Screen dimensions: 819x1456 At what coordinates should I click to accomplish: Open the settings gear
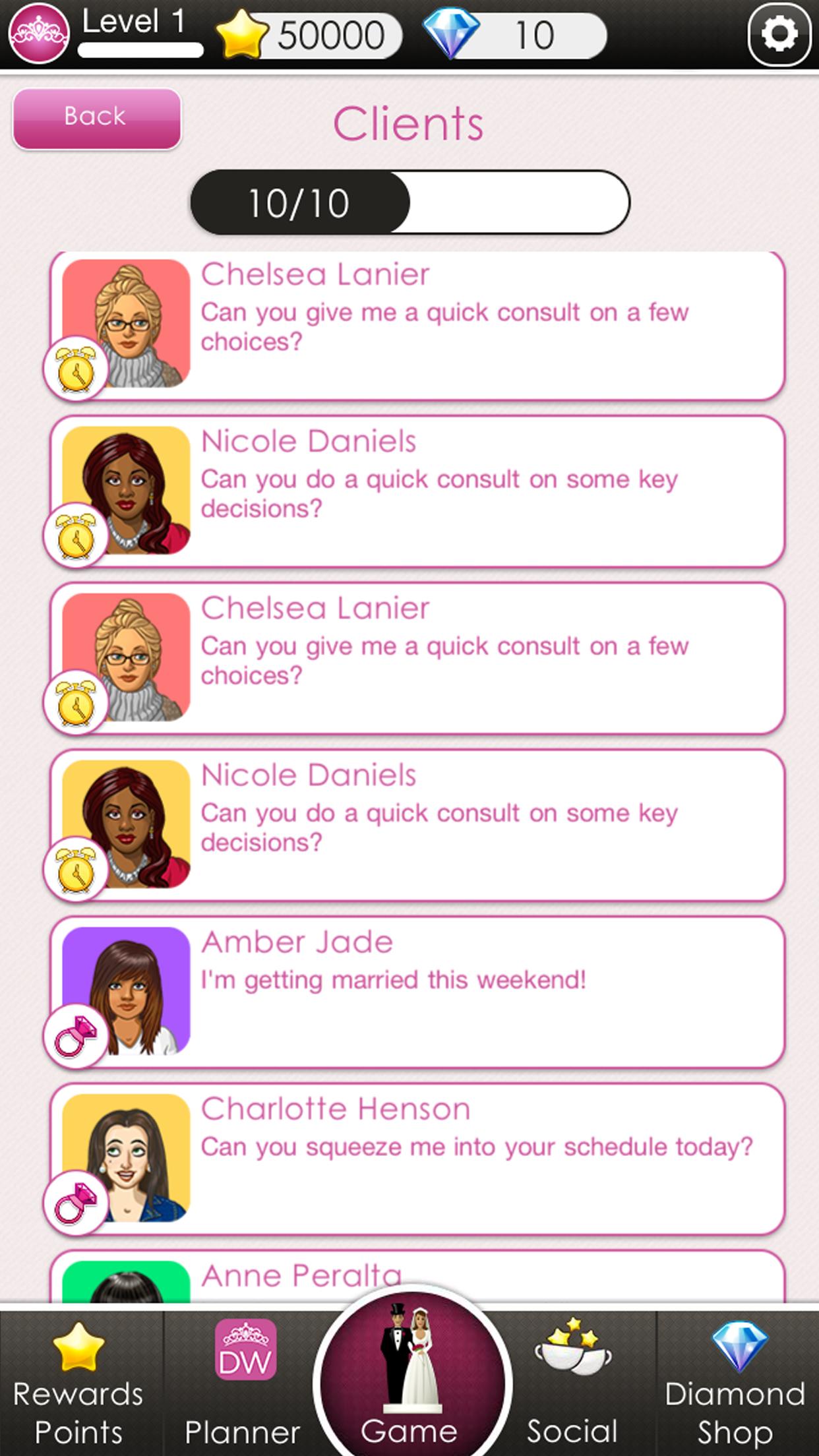coord(779,34)
